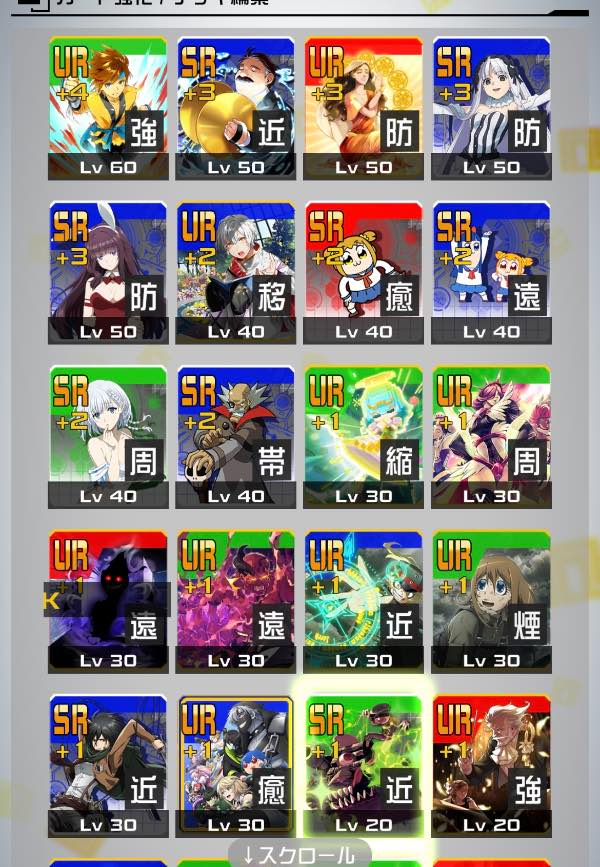Choose the UR+3 gold coin woman 防 card

[363, 108]
